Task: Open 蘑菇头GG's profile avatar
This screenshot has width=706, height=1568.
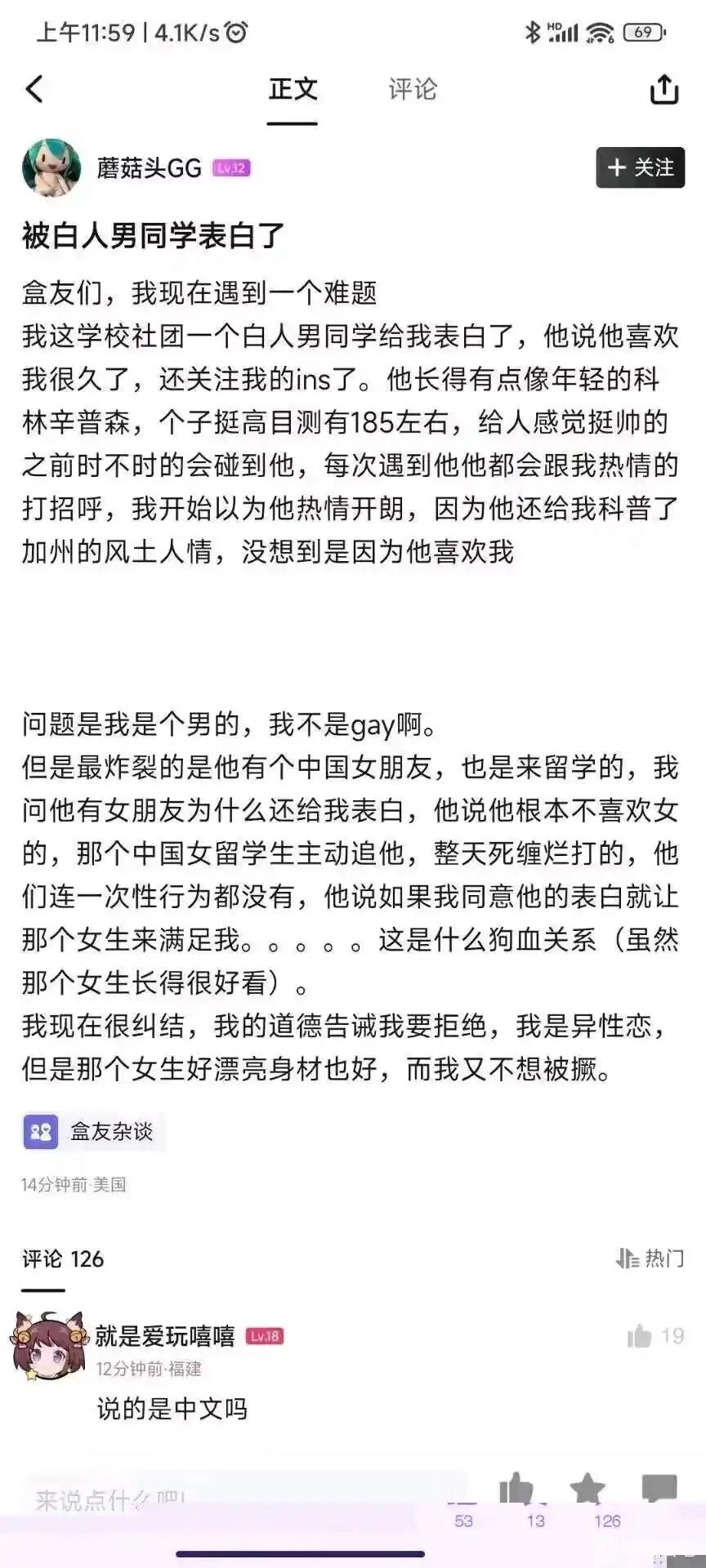Action: (x=51, y=167)
